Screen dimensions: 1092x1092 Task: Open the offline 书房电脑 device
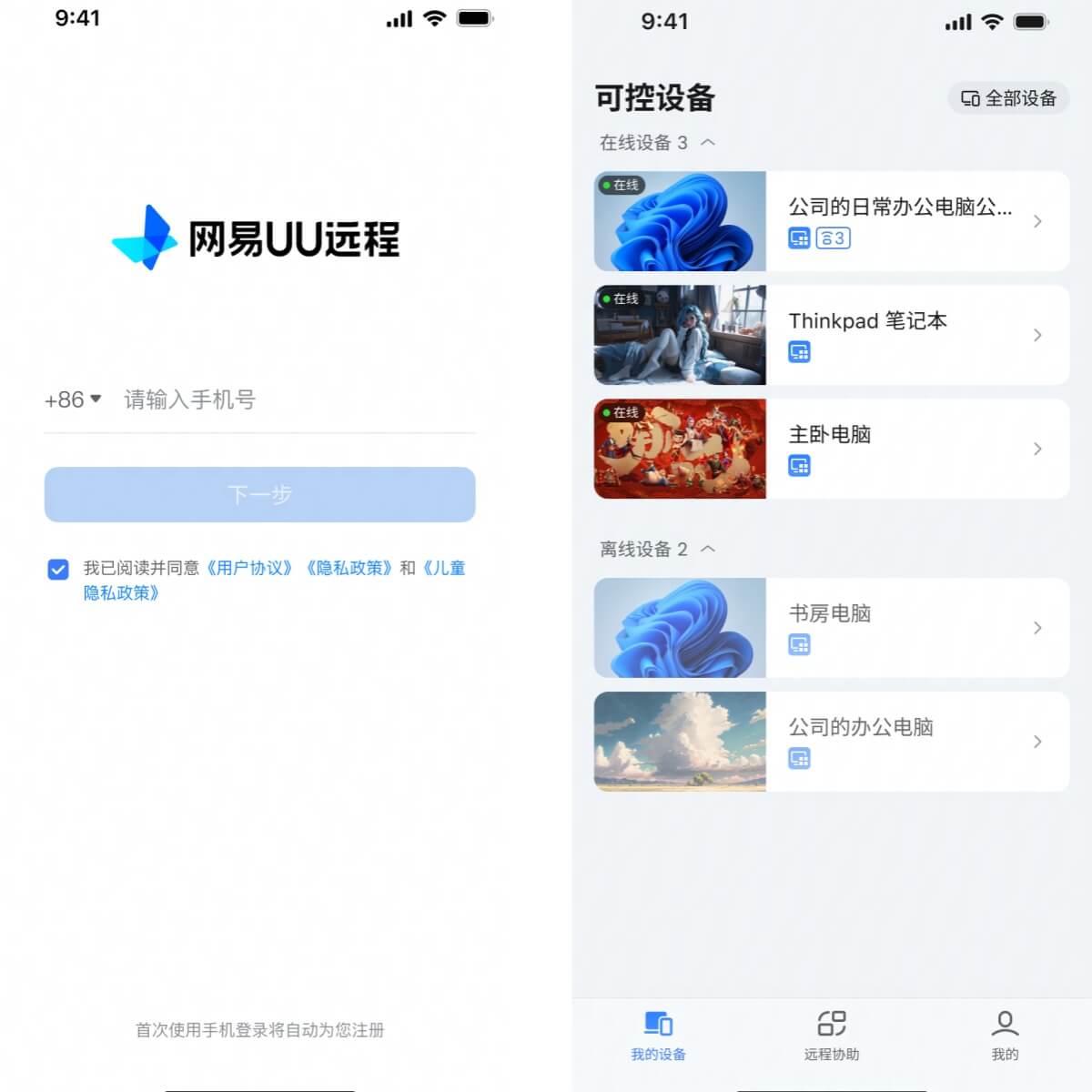coord(831,628)
